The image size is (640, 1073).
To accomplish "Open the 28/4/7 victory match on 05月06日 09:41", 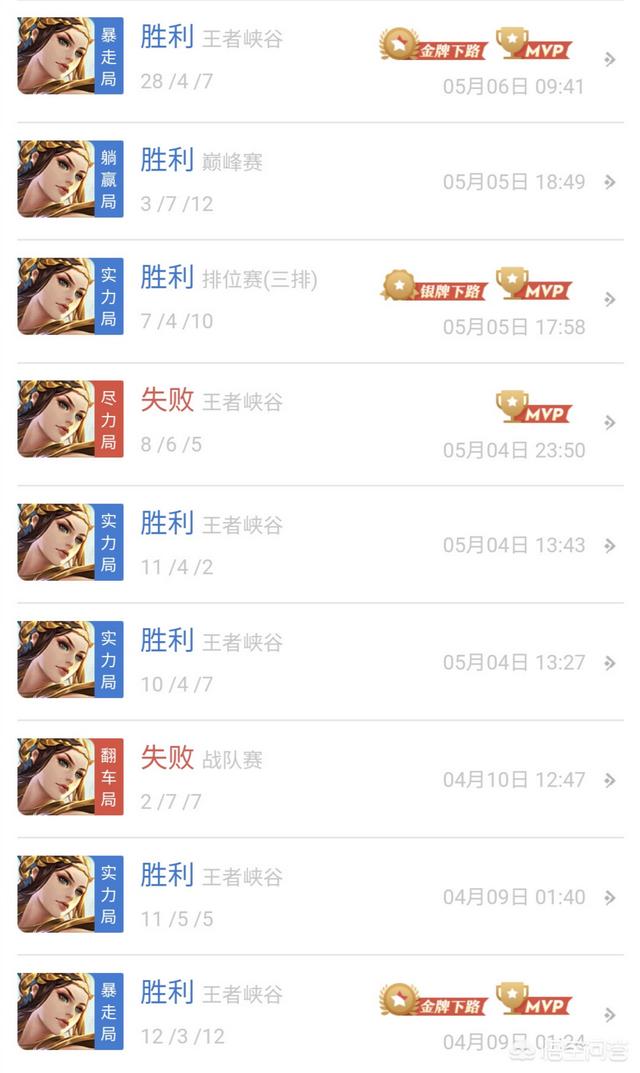I will pyautogui.click(x=320, y=62).
